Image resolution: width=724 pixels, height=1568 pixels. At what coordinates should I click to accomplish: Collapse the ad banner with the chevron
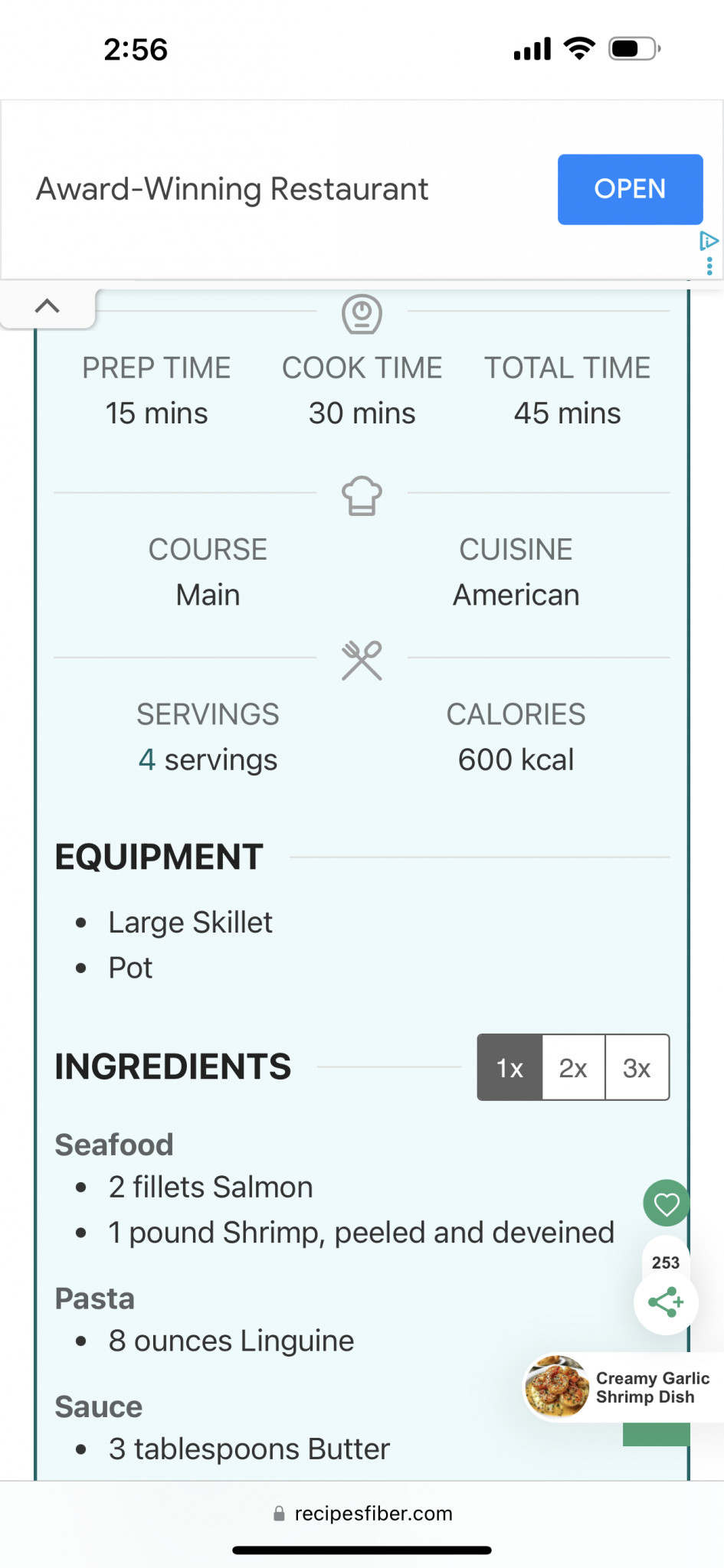[48, 306]
